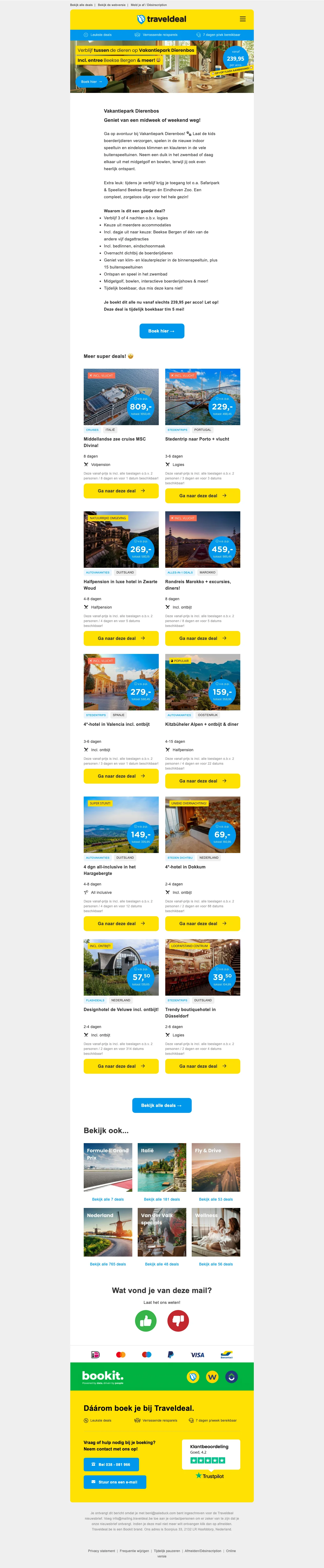This screenshot has height=1568, width=324.
Task: Open the Designhotel de Veluwe deal button
Action: pos(121,1066)
